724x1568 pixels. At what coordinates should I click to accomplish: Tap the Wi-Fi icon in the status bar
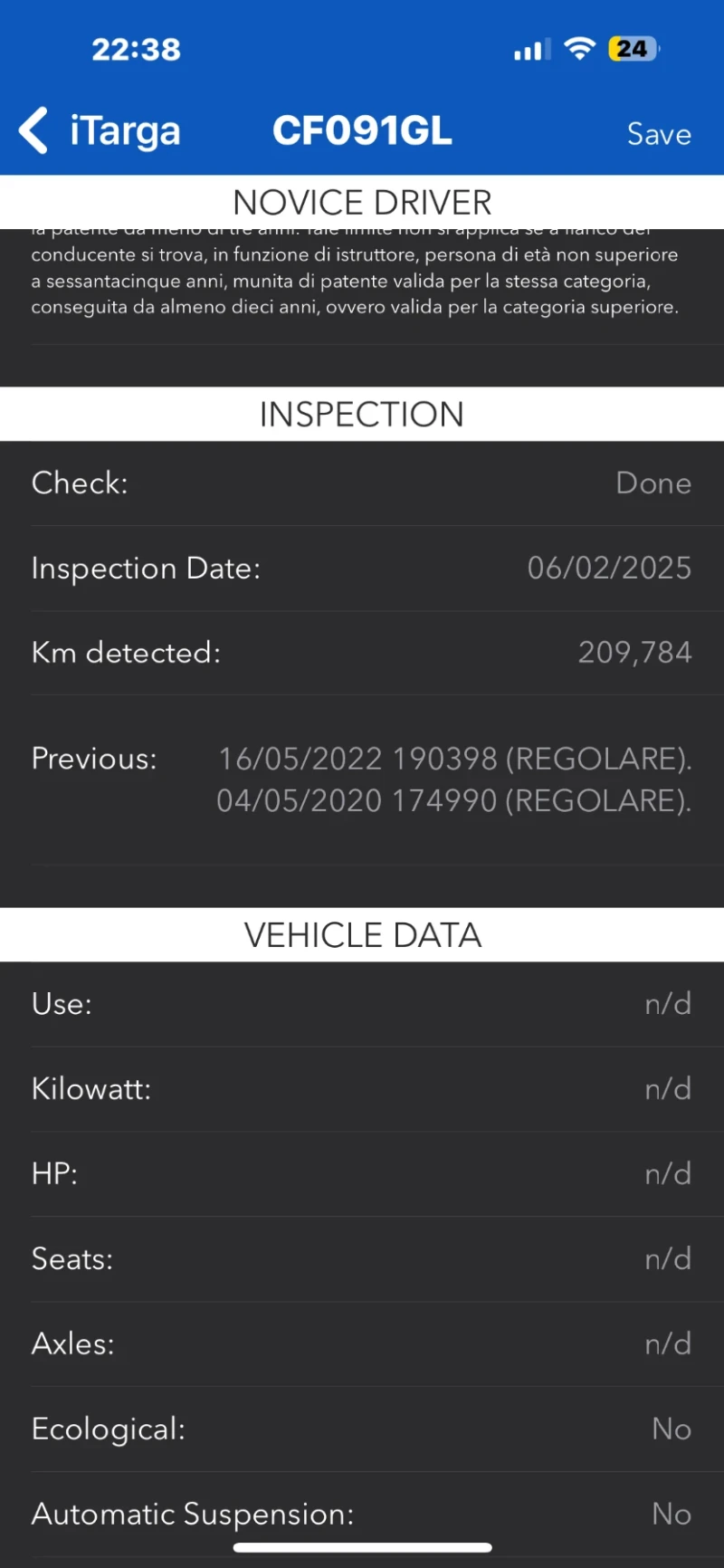[x=580, y=49]
